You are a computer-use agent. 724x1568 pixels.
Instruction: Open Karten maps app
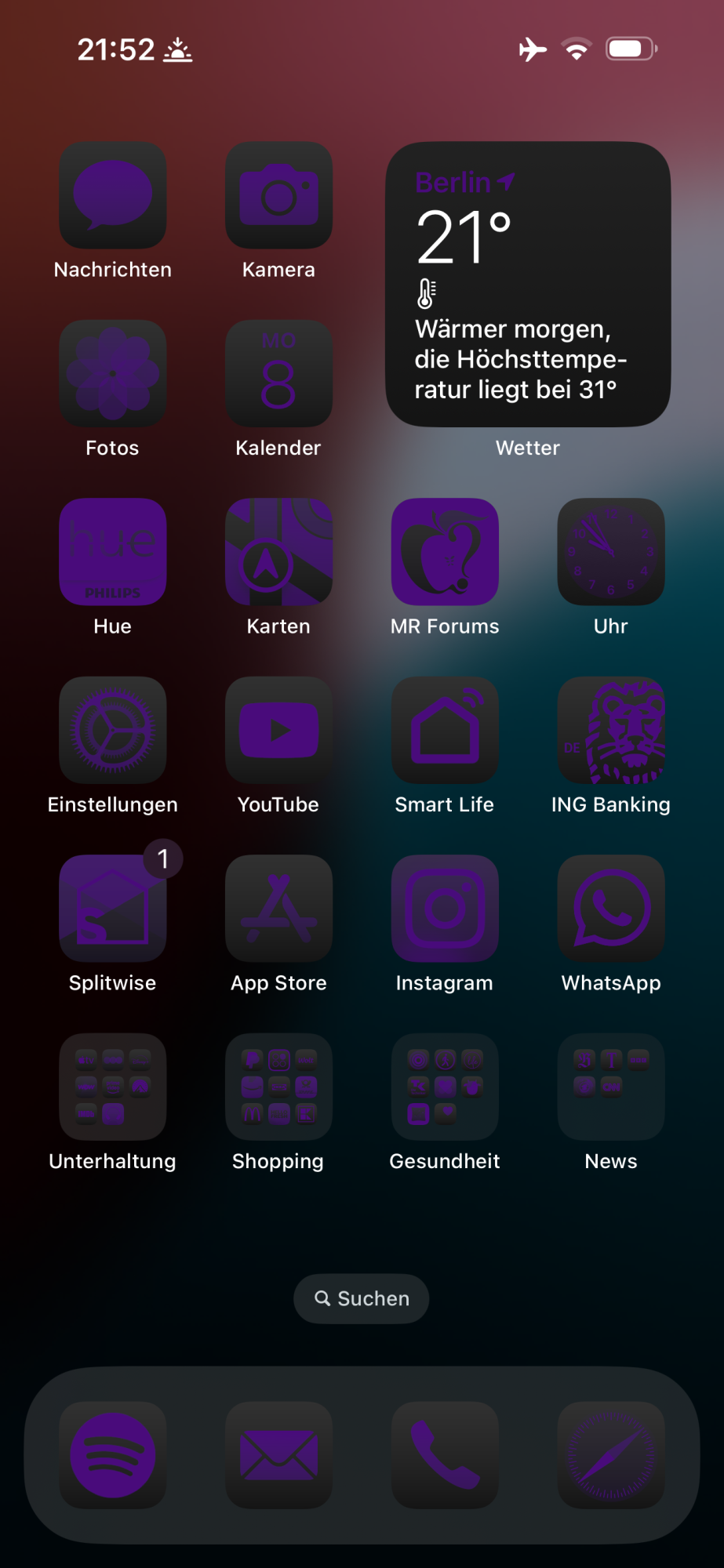[x=278, y=551]
